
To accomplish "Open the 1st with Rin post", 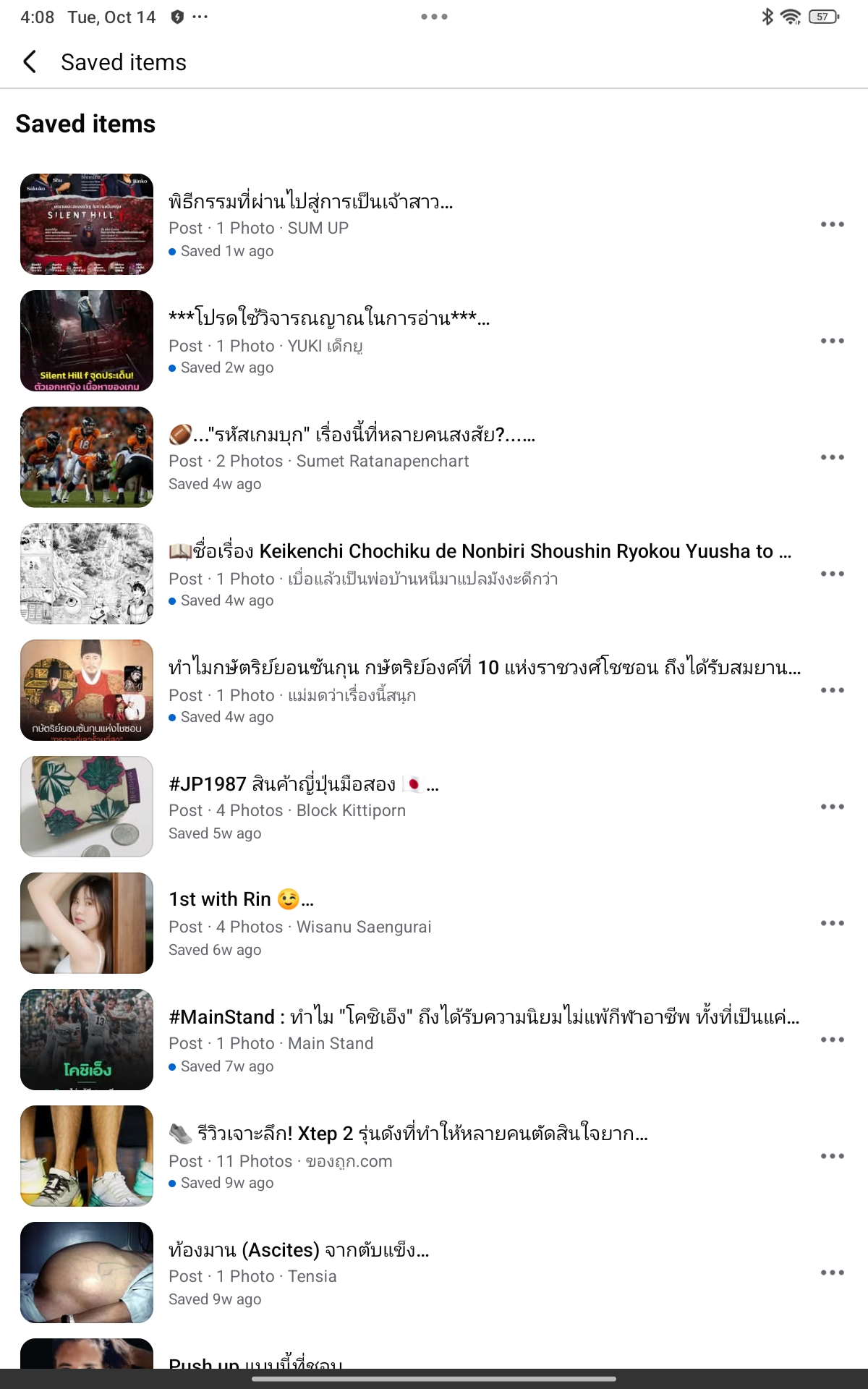I will coord(242,900).
